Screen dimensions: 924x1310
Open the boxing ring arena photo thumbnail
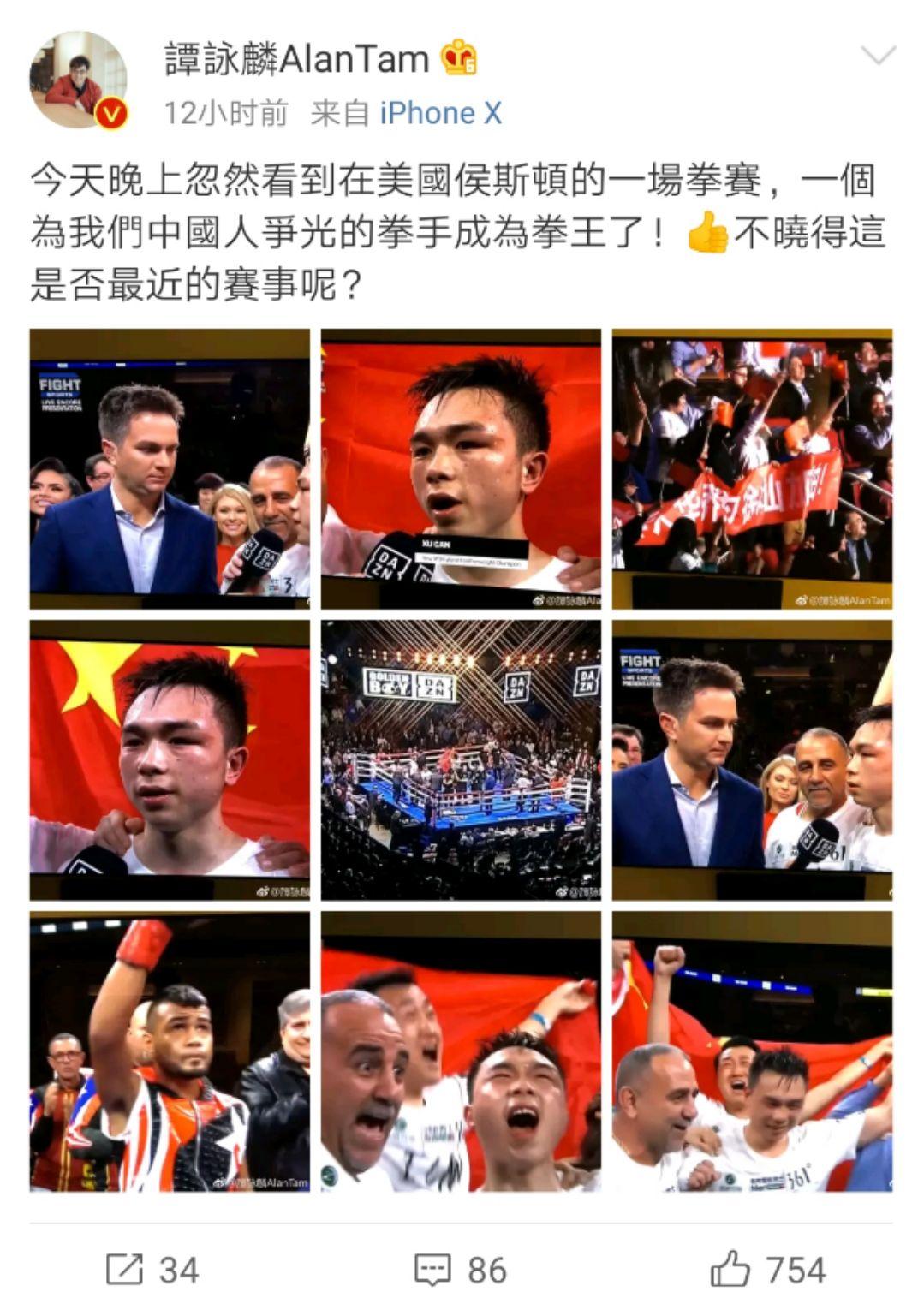(x=462, y=758)
